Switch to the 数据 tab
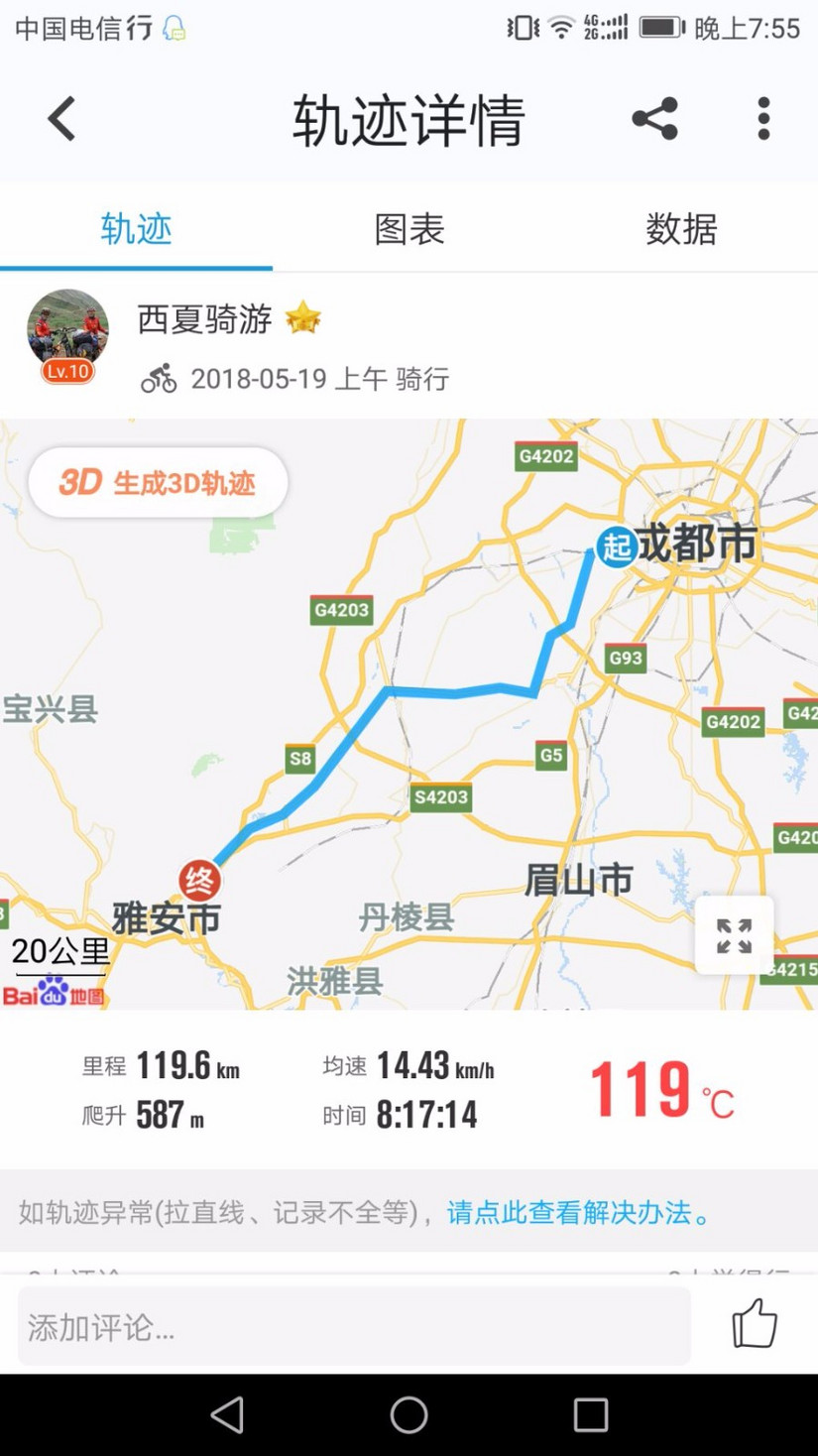Screen dimensions: 818x1456 pyautogui.click(x=681, y=228)
